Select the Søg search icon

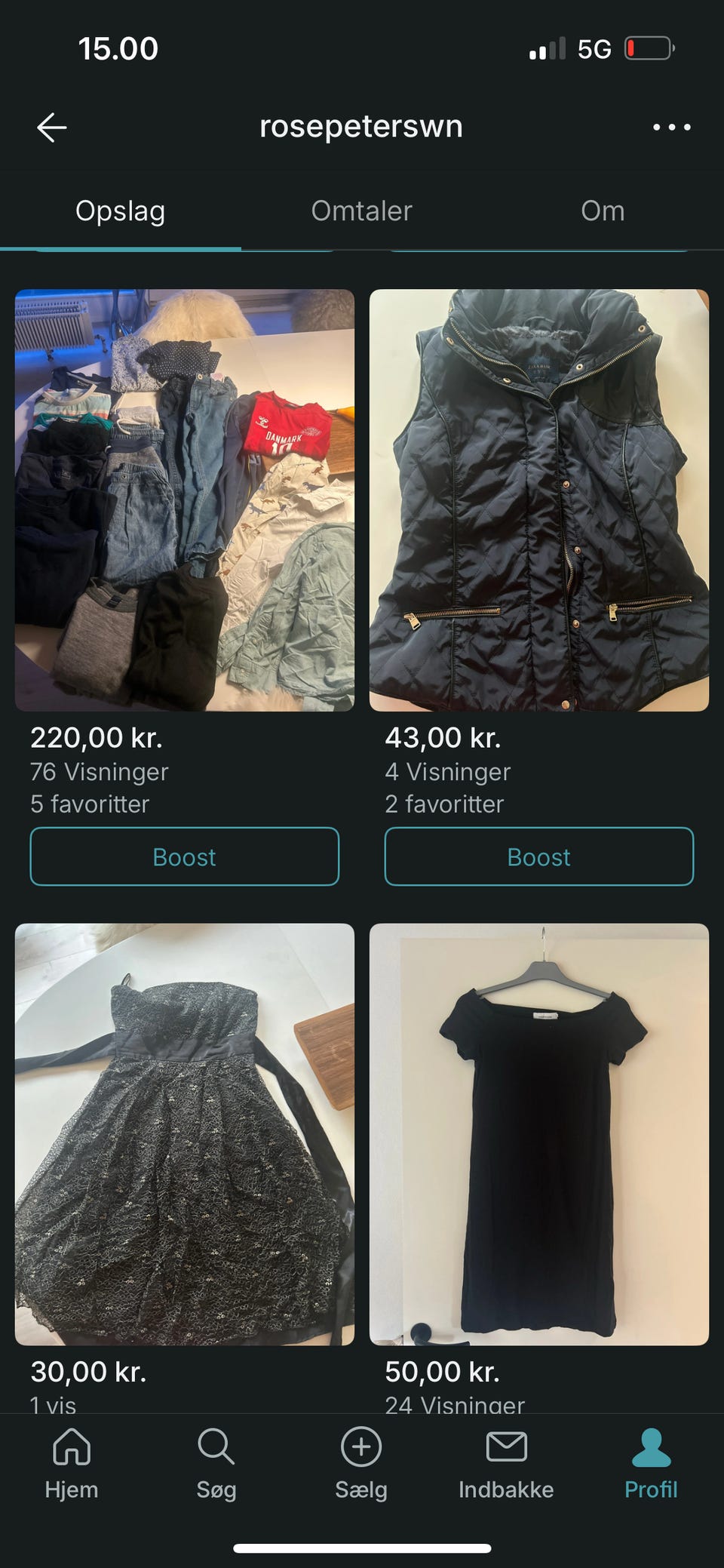point(215,1462)
